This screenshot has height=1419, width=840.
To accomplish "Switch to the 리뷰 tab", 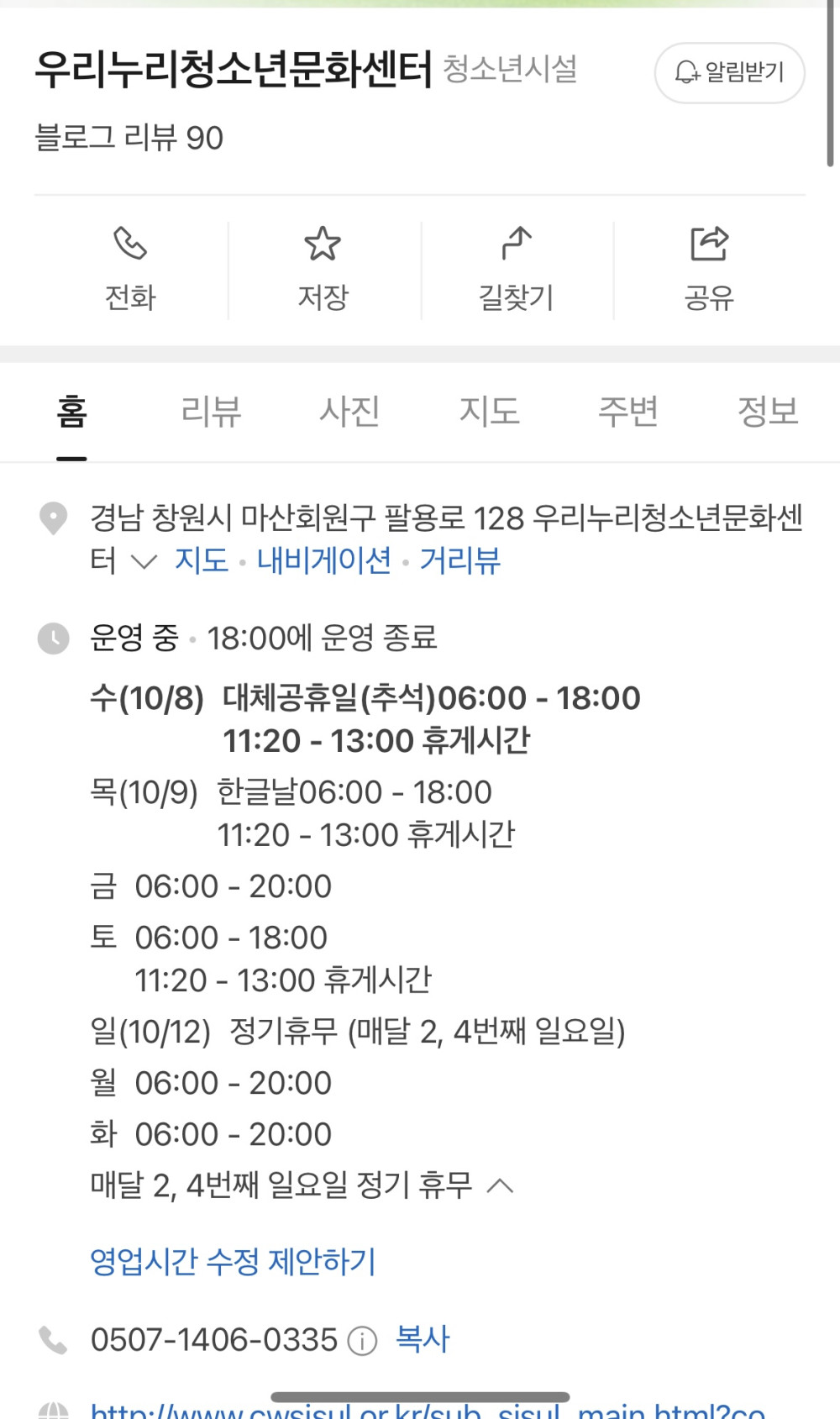I will [x=211, y=412].
